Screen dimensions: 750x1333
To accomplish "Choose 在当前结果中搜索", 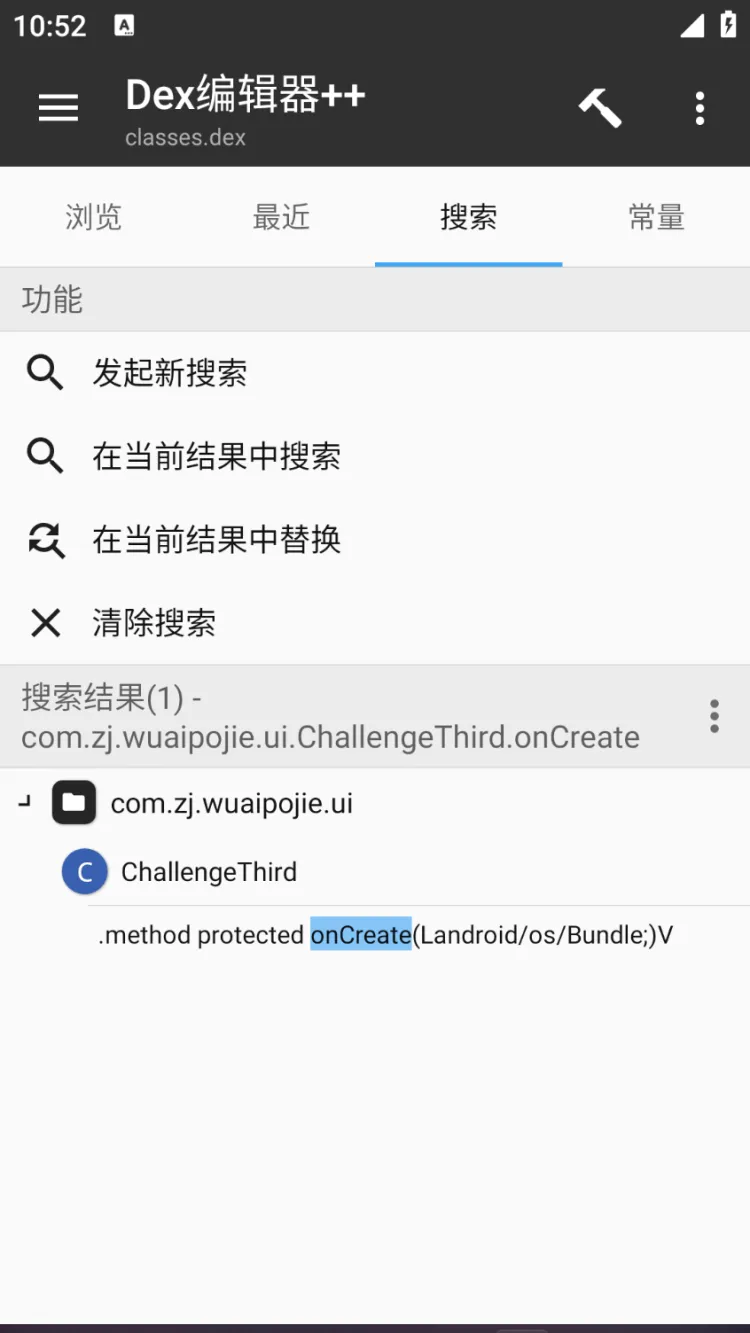I will tap(216, 456).
